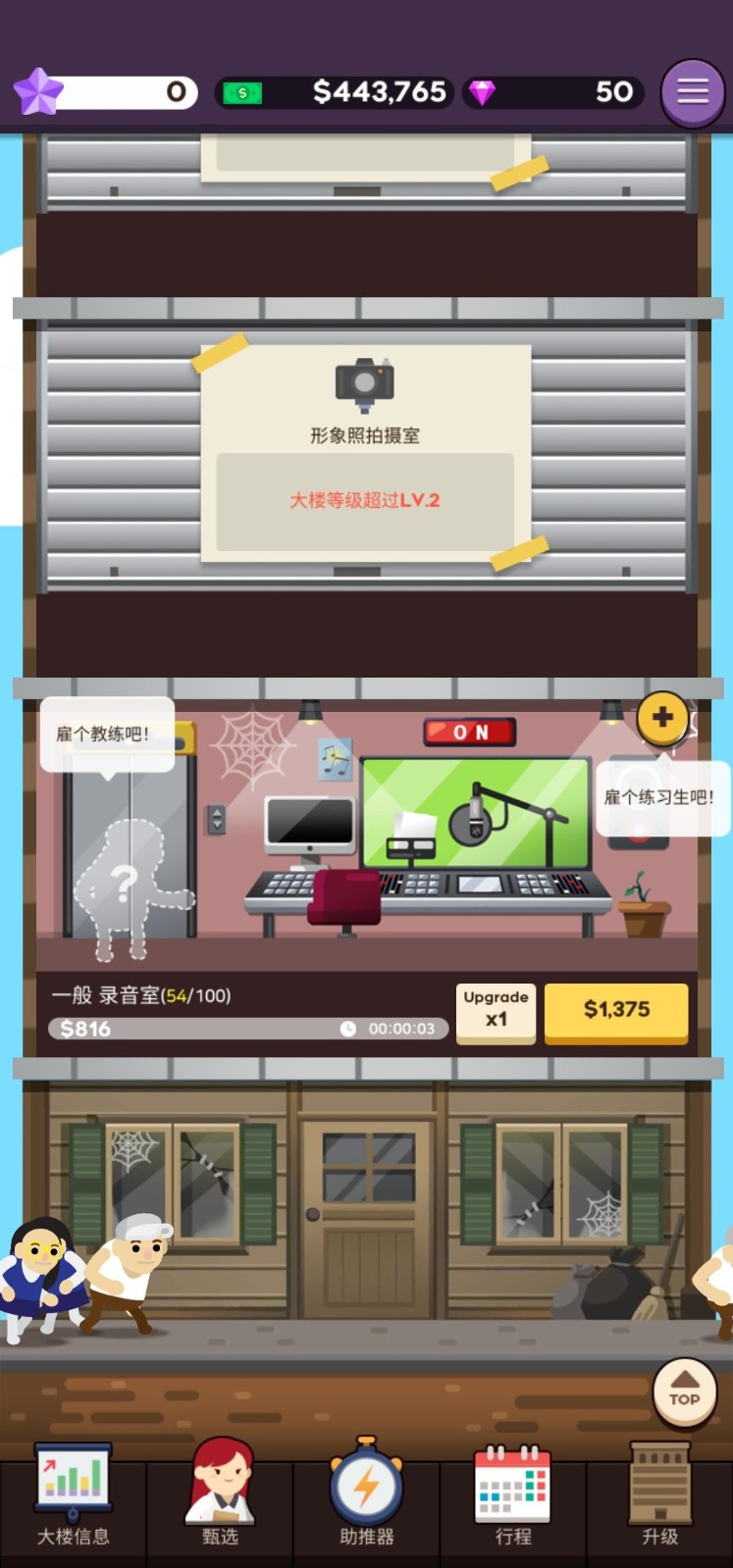
Task: Open the 大楼信息 tab
Action: click(x=74, y=1496)
